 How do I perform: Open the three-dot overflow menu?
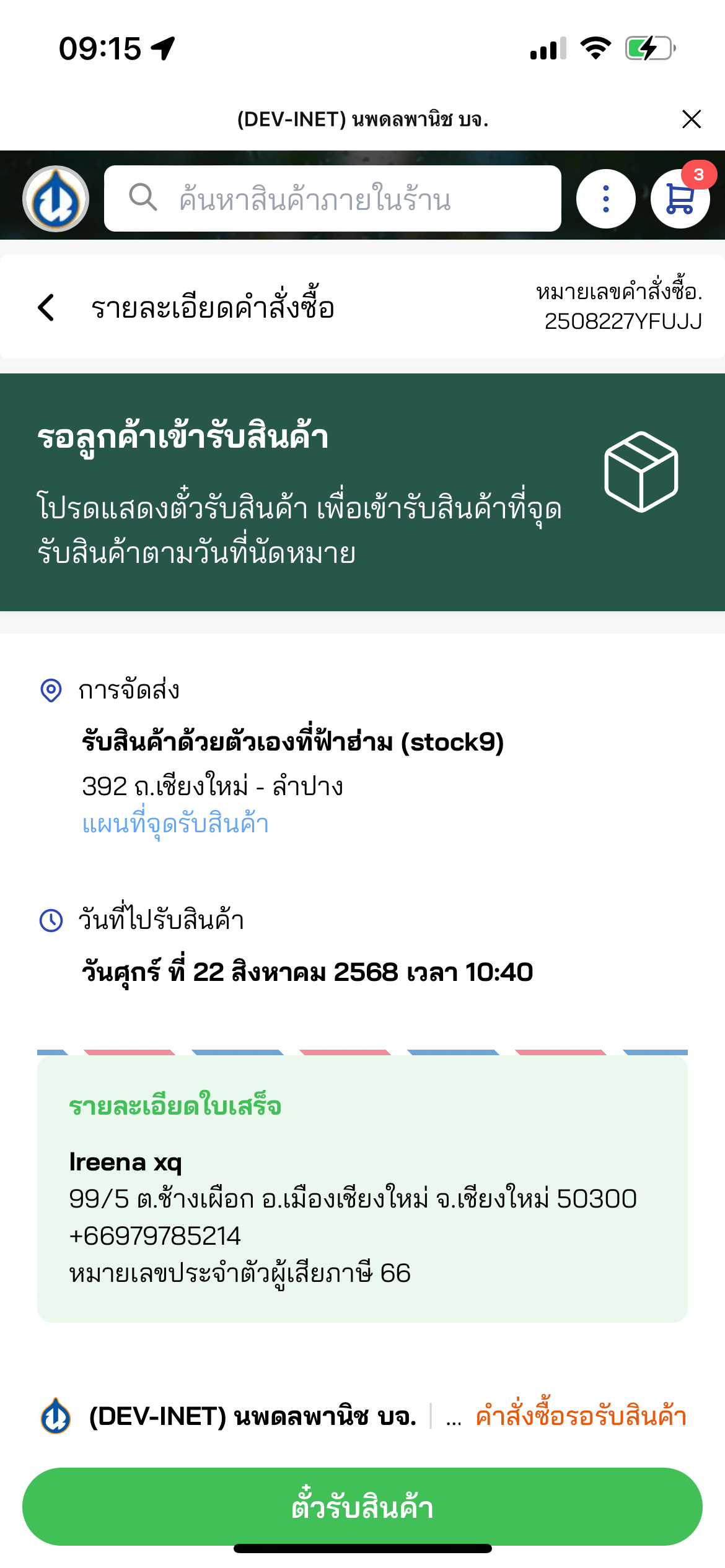(x=605, y=199)
